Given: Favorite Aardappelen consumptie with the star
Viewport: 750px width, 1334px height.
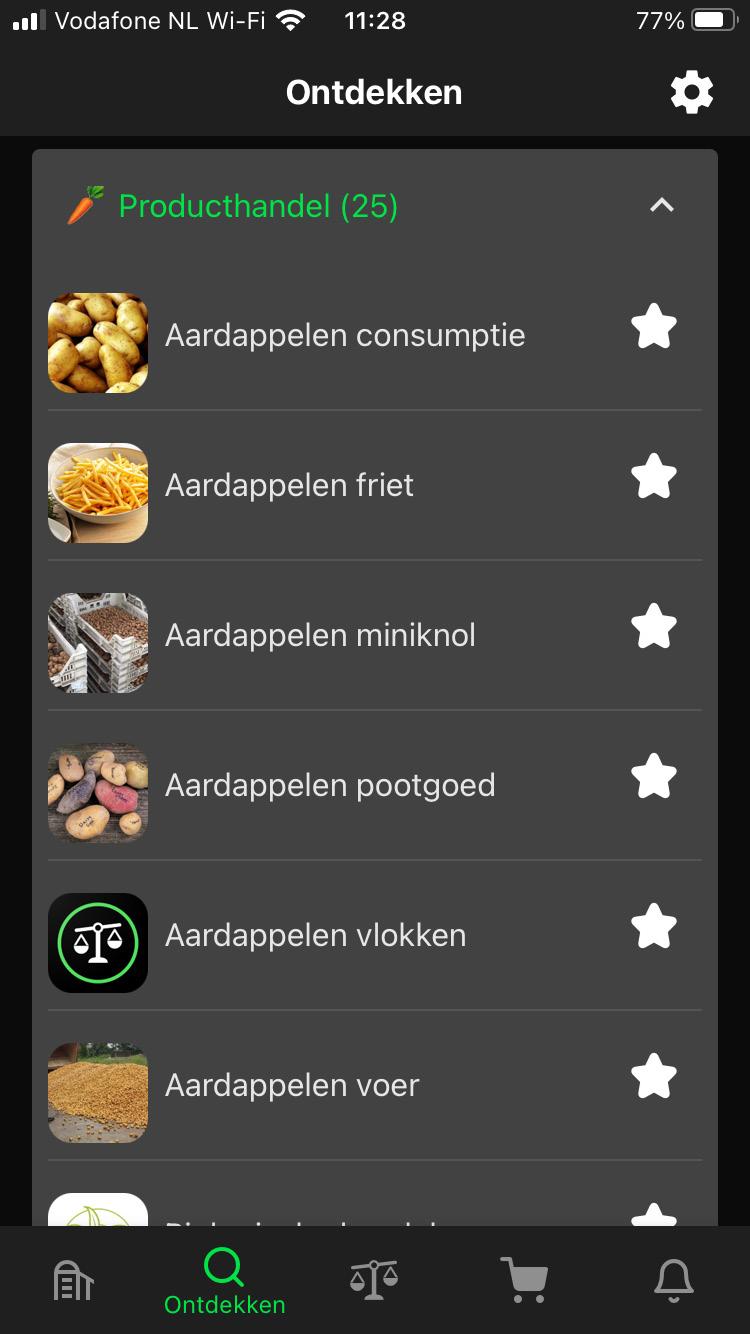Looking at the screenshot, I should pos(654,328).
